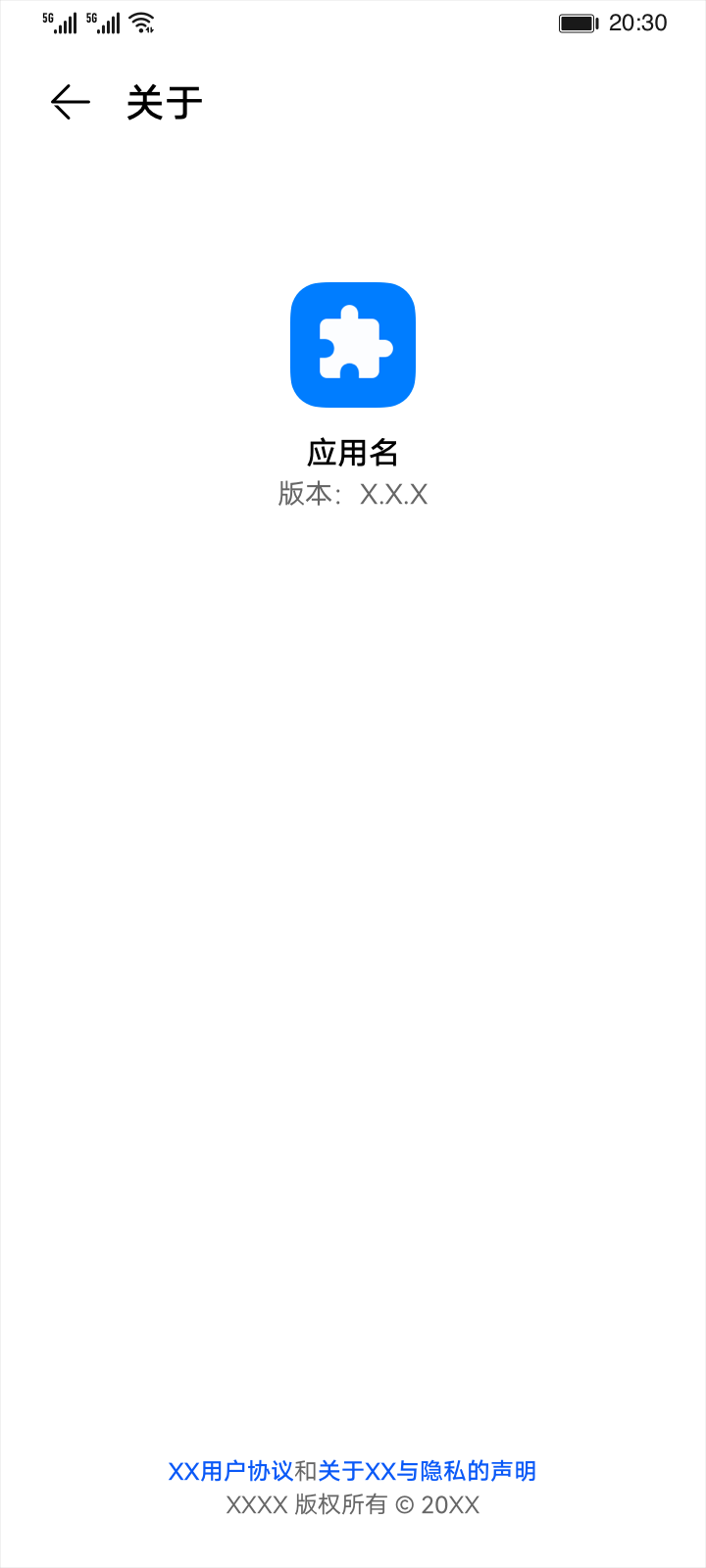Open the XX用户协议 link
Screen dimensions: 706x1568
pos(230,1471)
